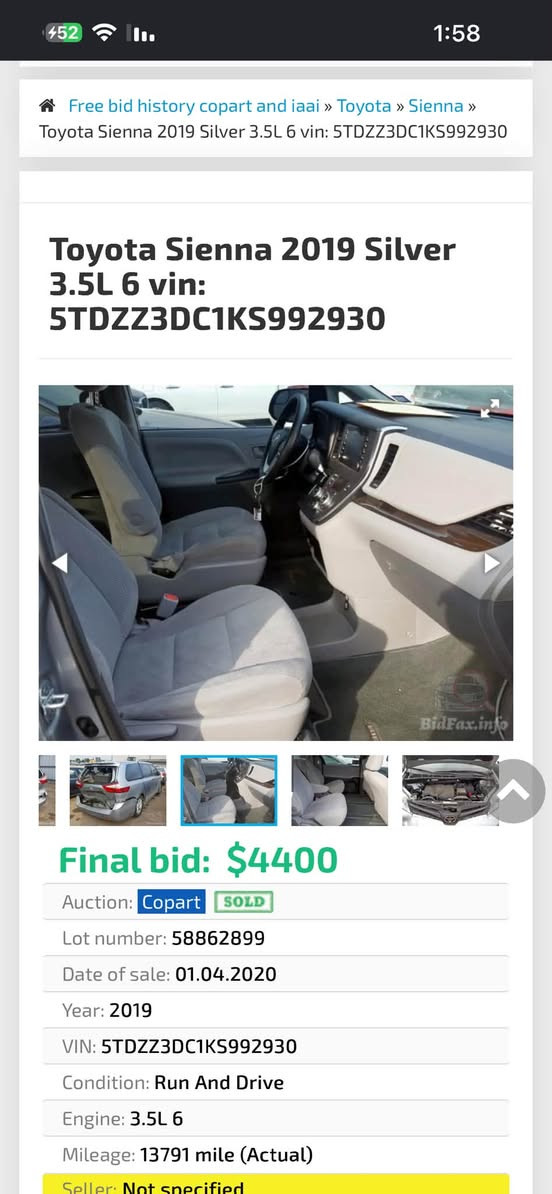Viewport: 552px width, 1194px height.
Task: Tap the scroll-to-top chevron button
Action: (x=514, y=791)
